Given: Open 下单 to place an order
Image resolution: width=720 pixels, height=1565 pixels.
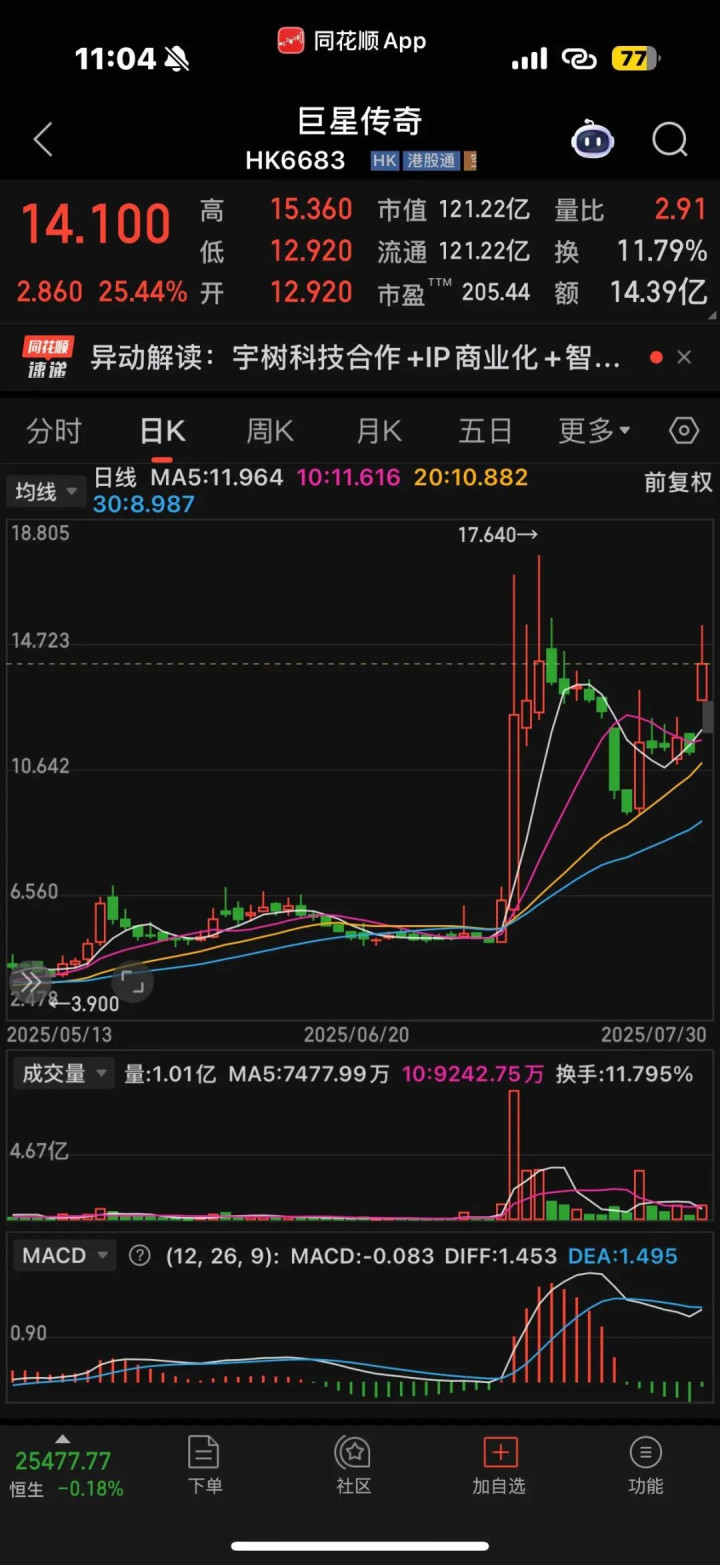Looking at the screenshot, I should (204, 1465).
